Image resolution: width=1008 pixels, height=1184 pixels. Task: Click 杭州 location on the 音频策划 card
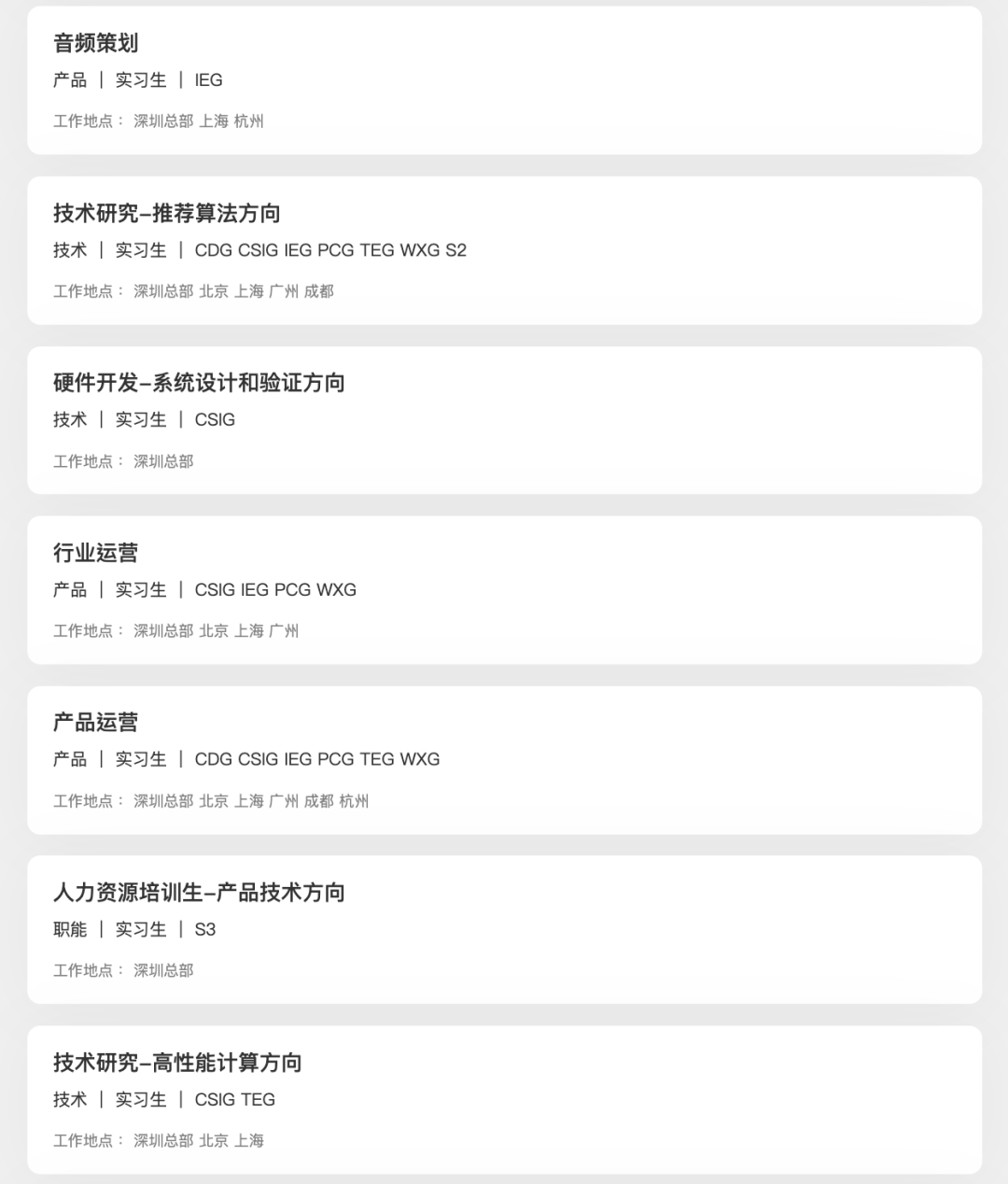click(250, 120)
